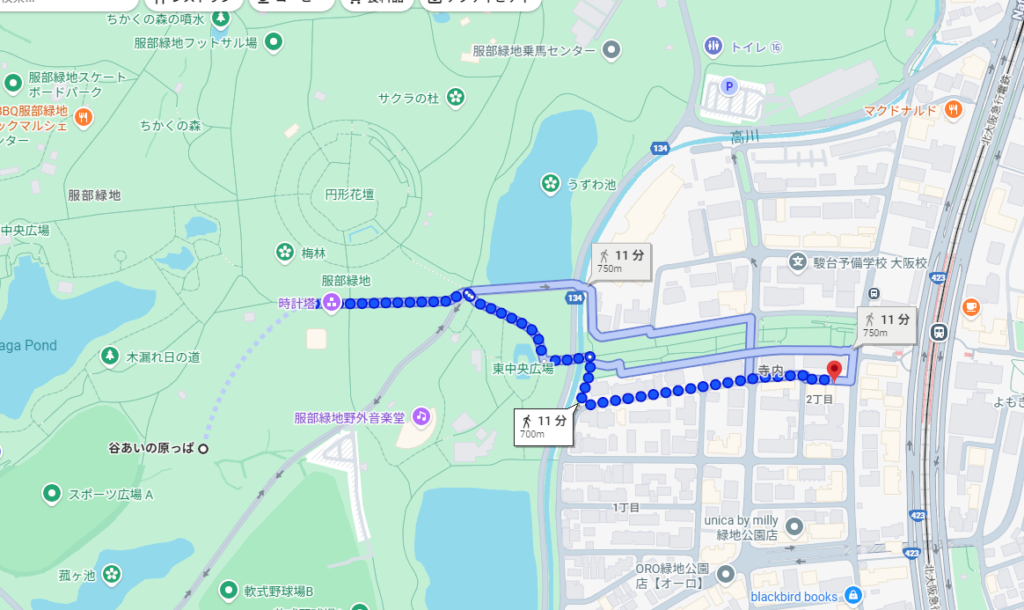Open the トイレ restroom marker
1024x610 pixels.
click(x=713, y=45)
